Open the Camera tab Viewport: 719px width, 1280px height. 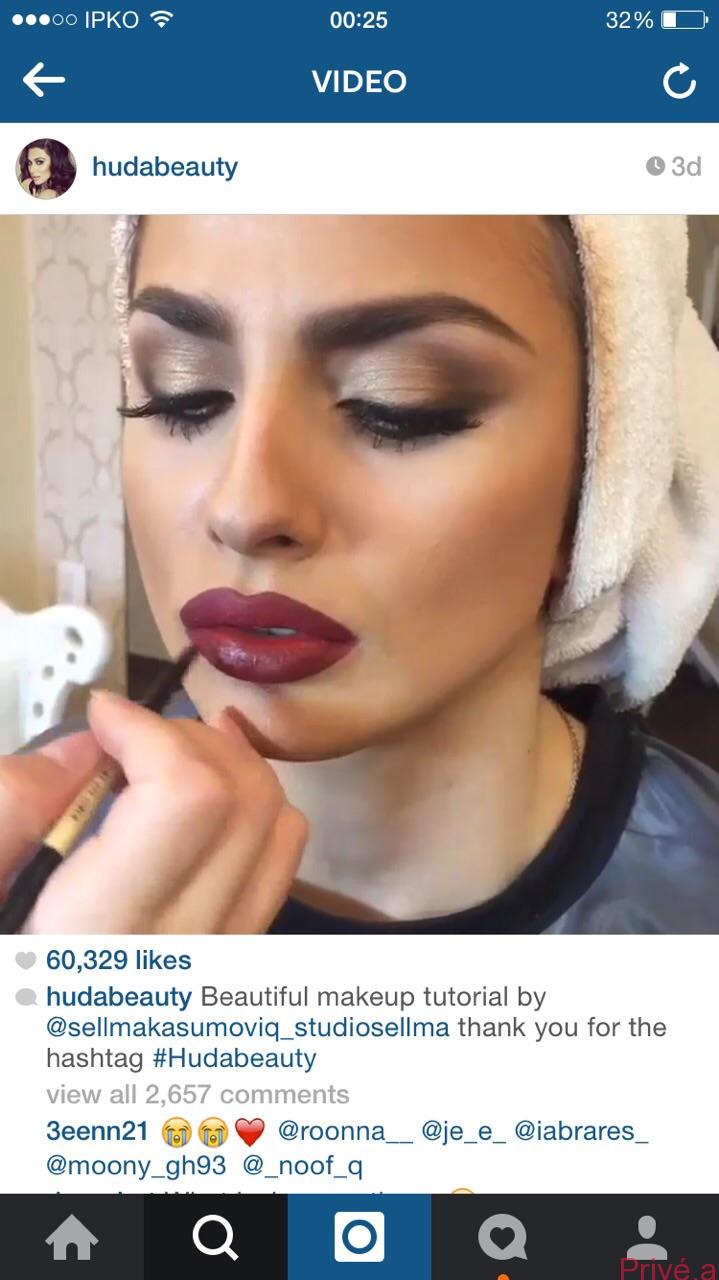359,1238
